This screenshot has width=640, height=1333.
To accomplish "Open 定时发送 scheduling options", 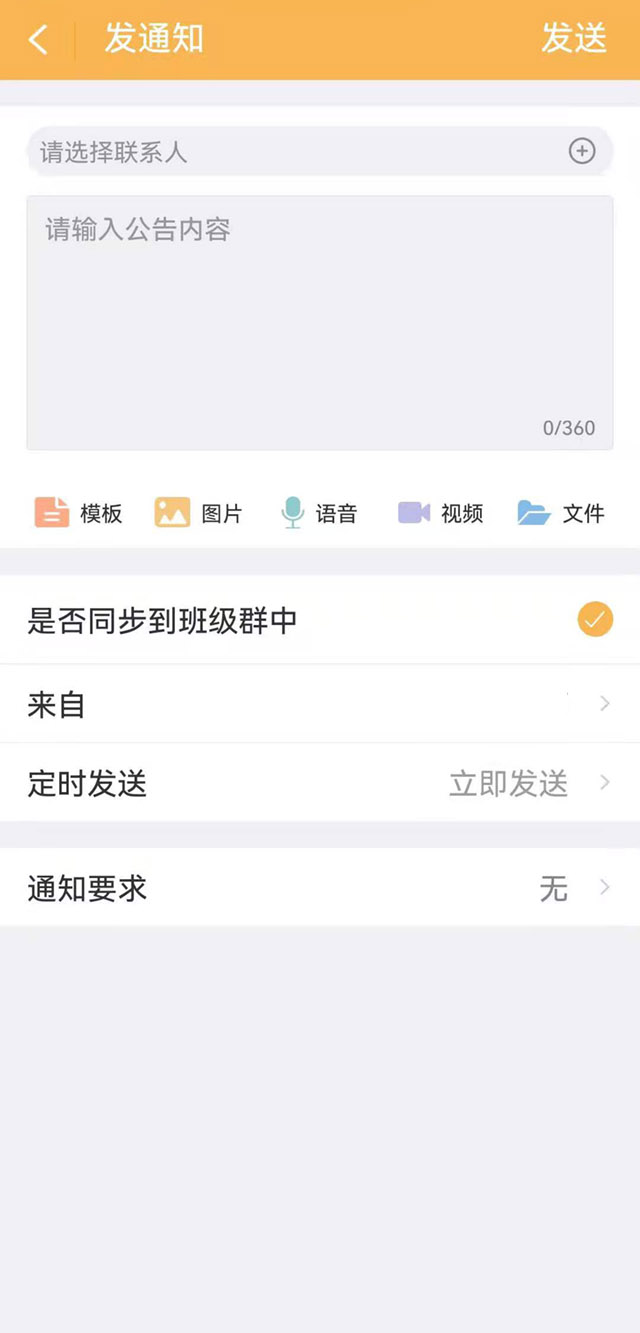I will [x=319, y=783].
